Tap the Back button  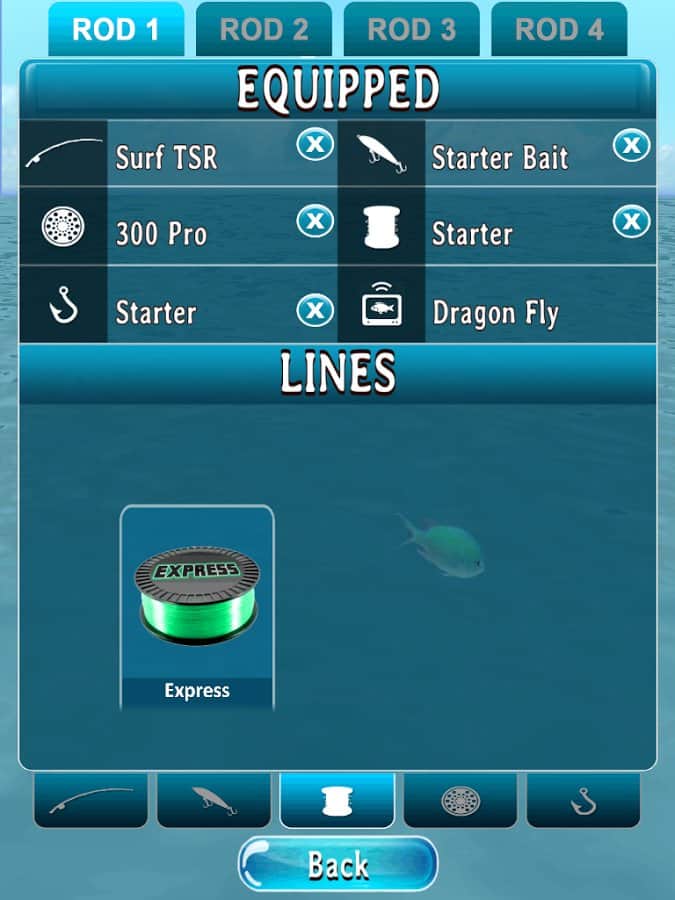click(337, 864)
